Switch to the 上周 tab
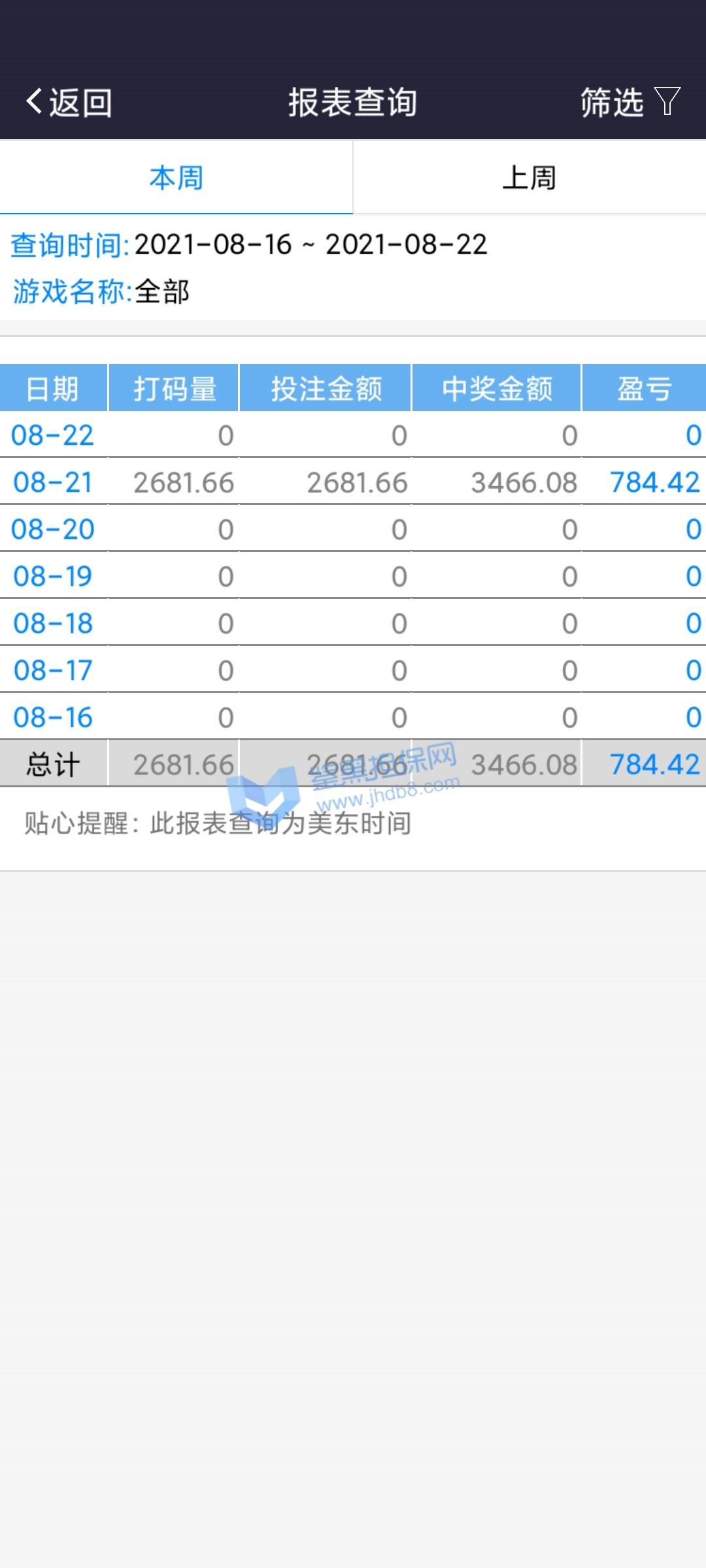 [529, 178]
